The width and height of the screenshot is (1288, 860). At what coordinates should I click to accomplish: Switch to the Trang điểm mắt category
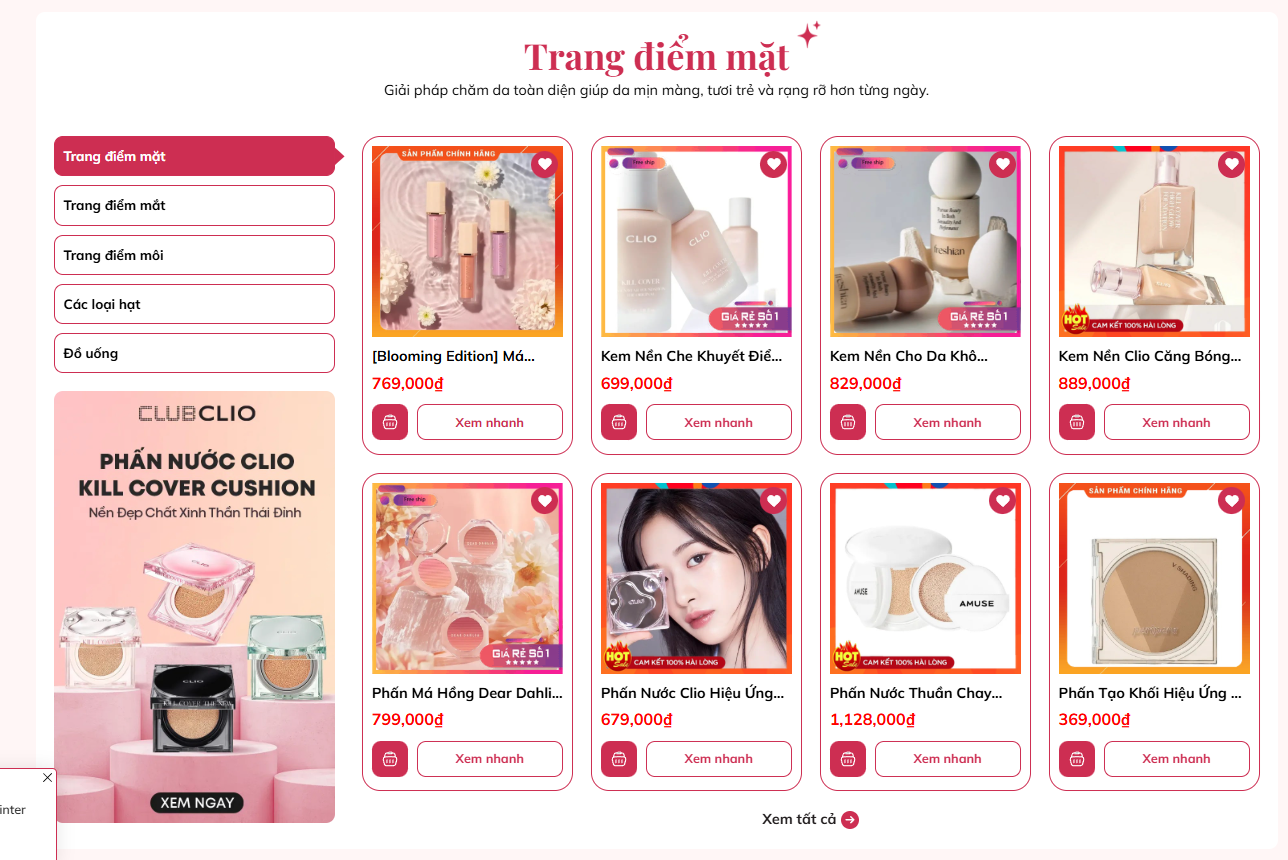[x=194, y=205]
